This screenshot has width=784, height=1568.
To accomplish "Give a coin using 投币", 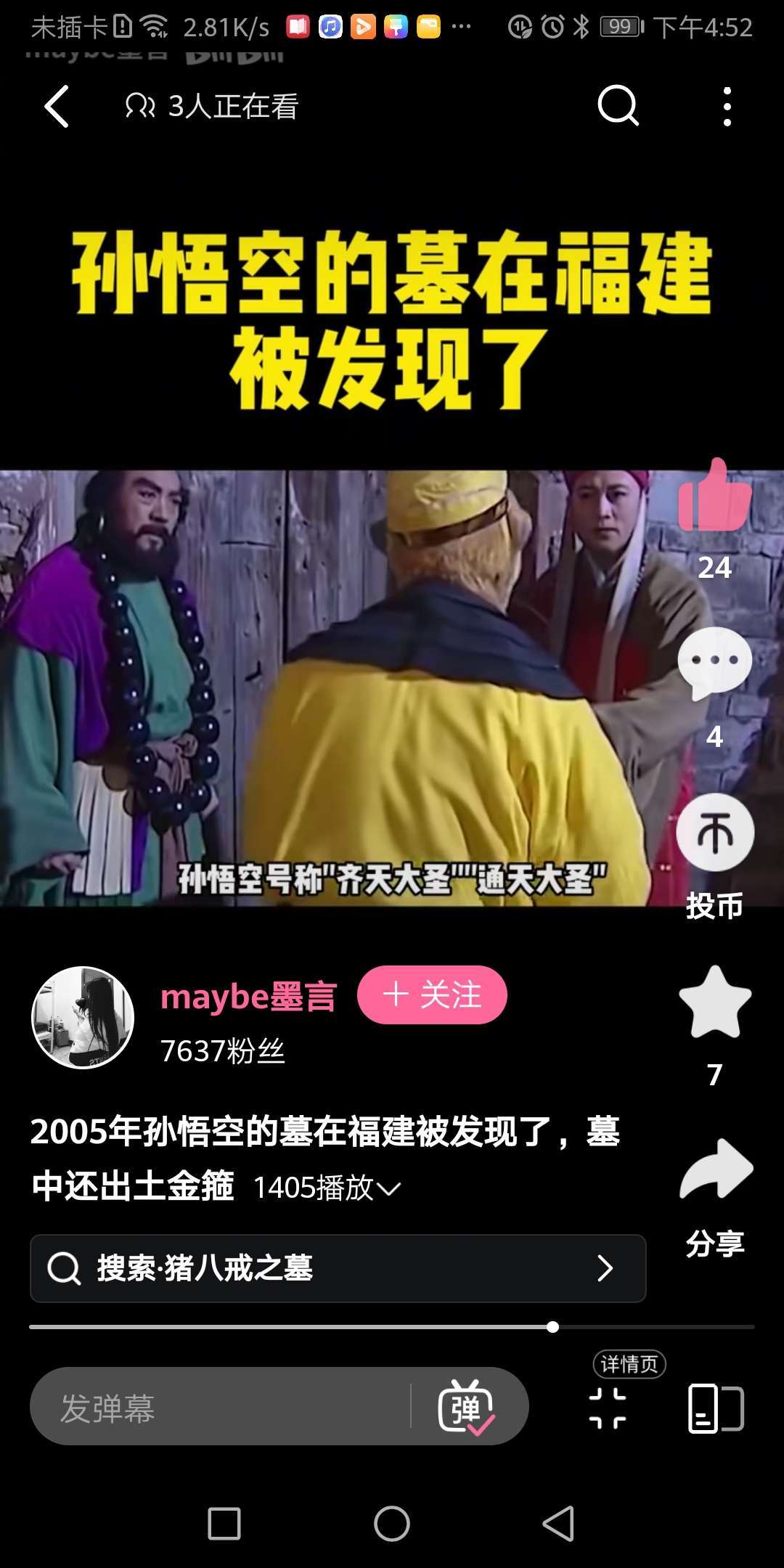I will tap(715, 833).
